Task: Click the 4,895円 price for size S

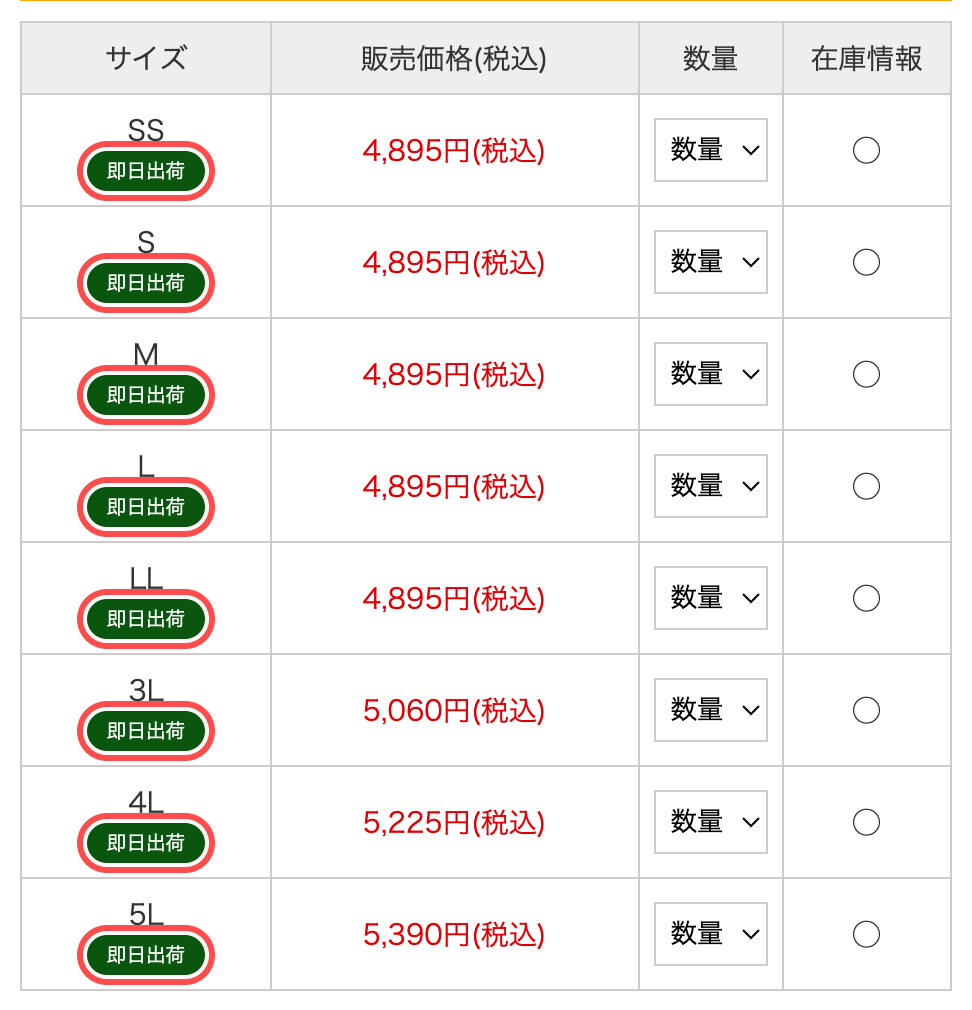Action: click(452, 262)
